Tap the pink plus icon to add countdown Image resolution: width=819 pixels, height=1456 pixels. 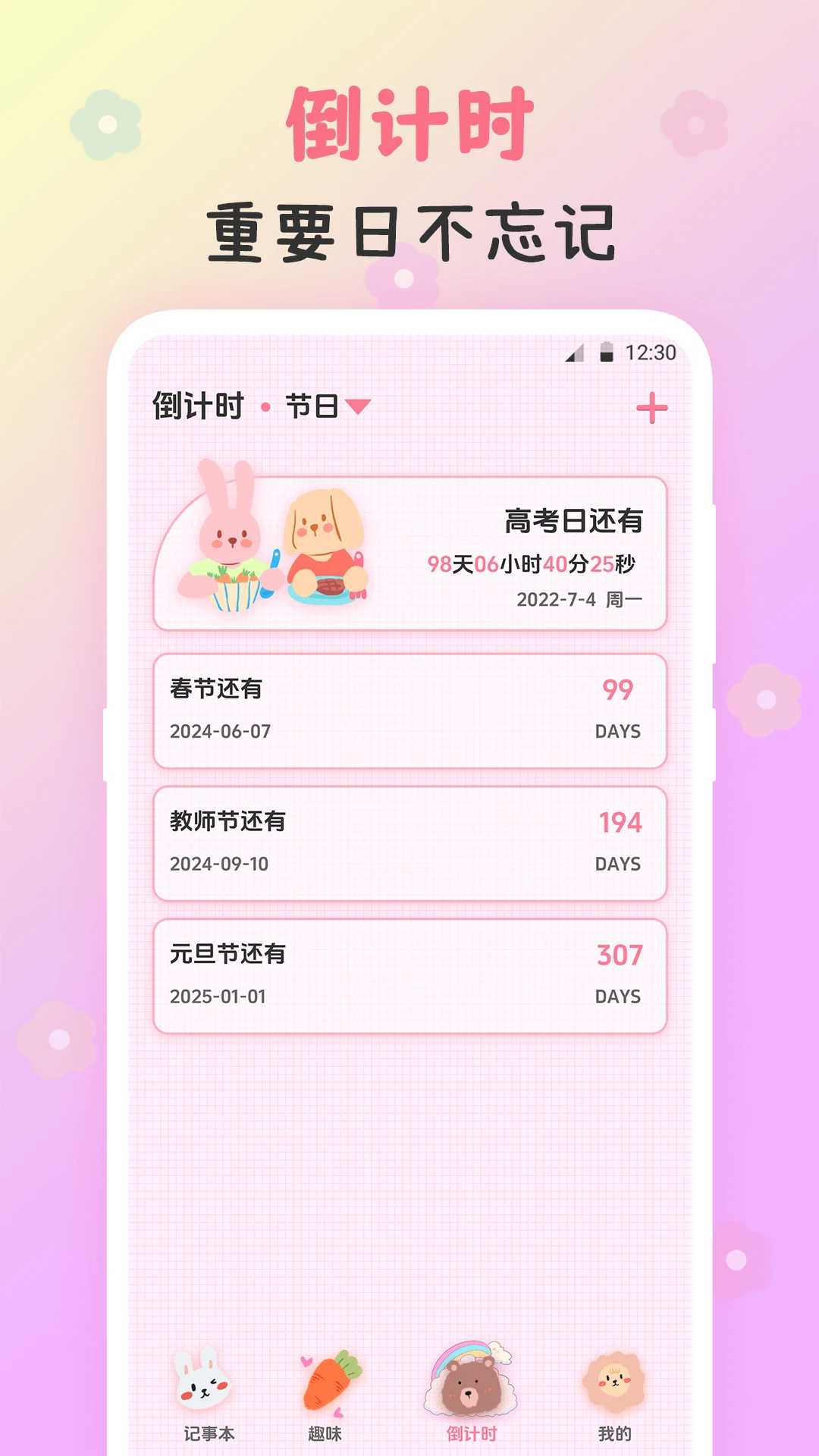tap(651, 407)
